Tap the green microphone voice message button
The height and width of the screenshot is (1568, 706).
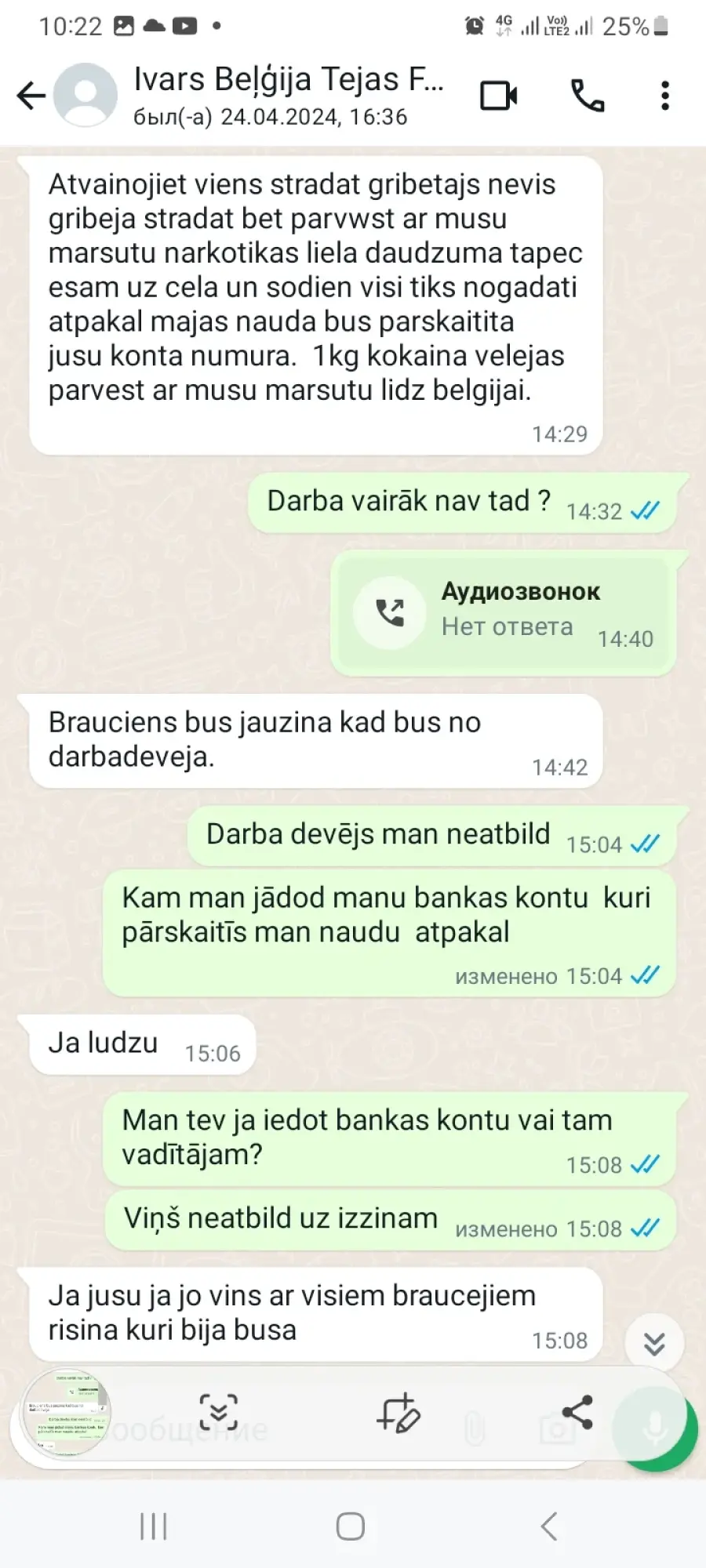pos(656,1428)
